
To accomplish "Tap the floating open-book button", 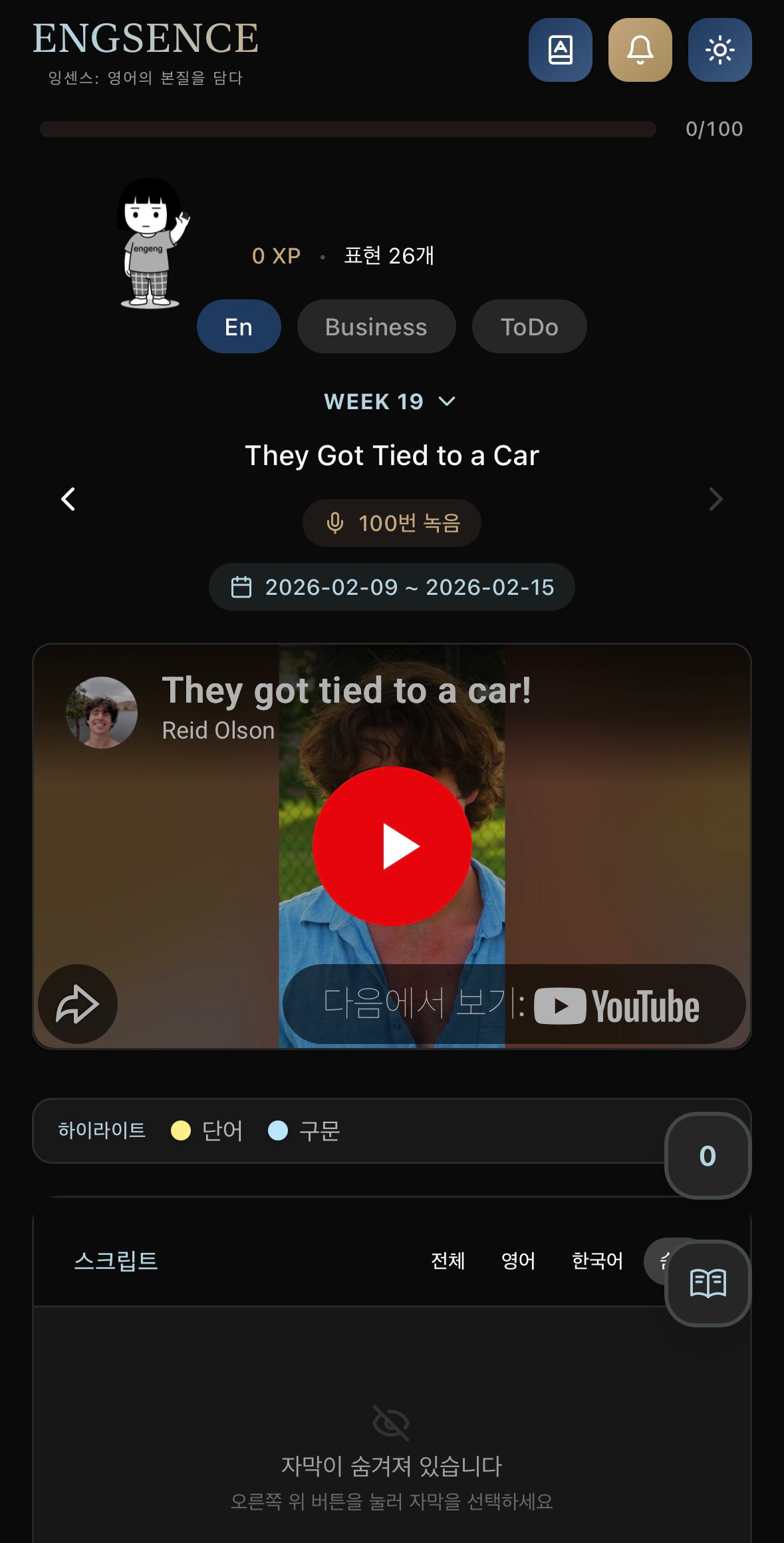I will pos(708,1283).
